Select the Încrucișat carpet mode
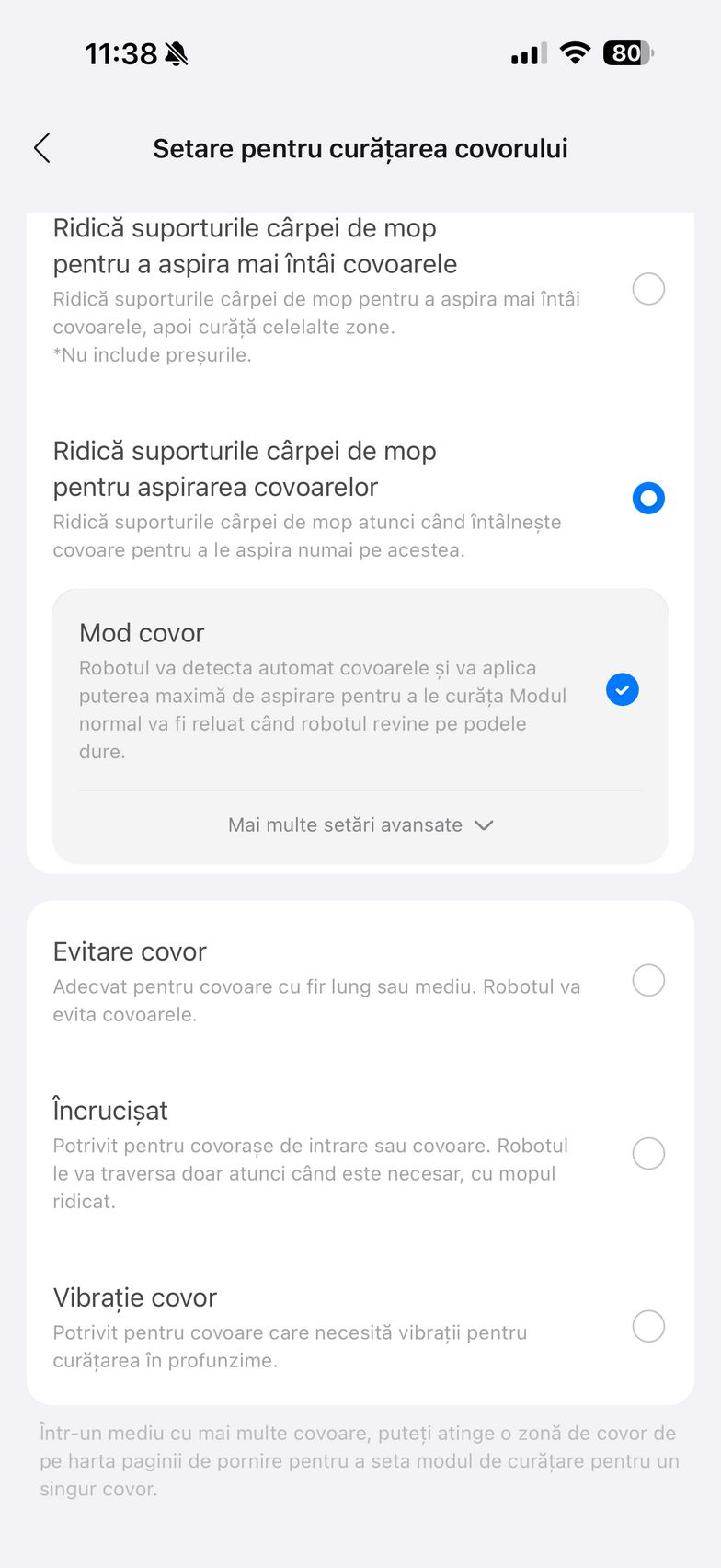The image size is (721, 1568). pos(648,1154)
